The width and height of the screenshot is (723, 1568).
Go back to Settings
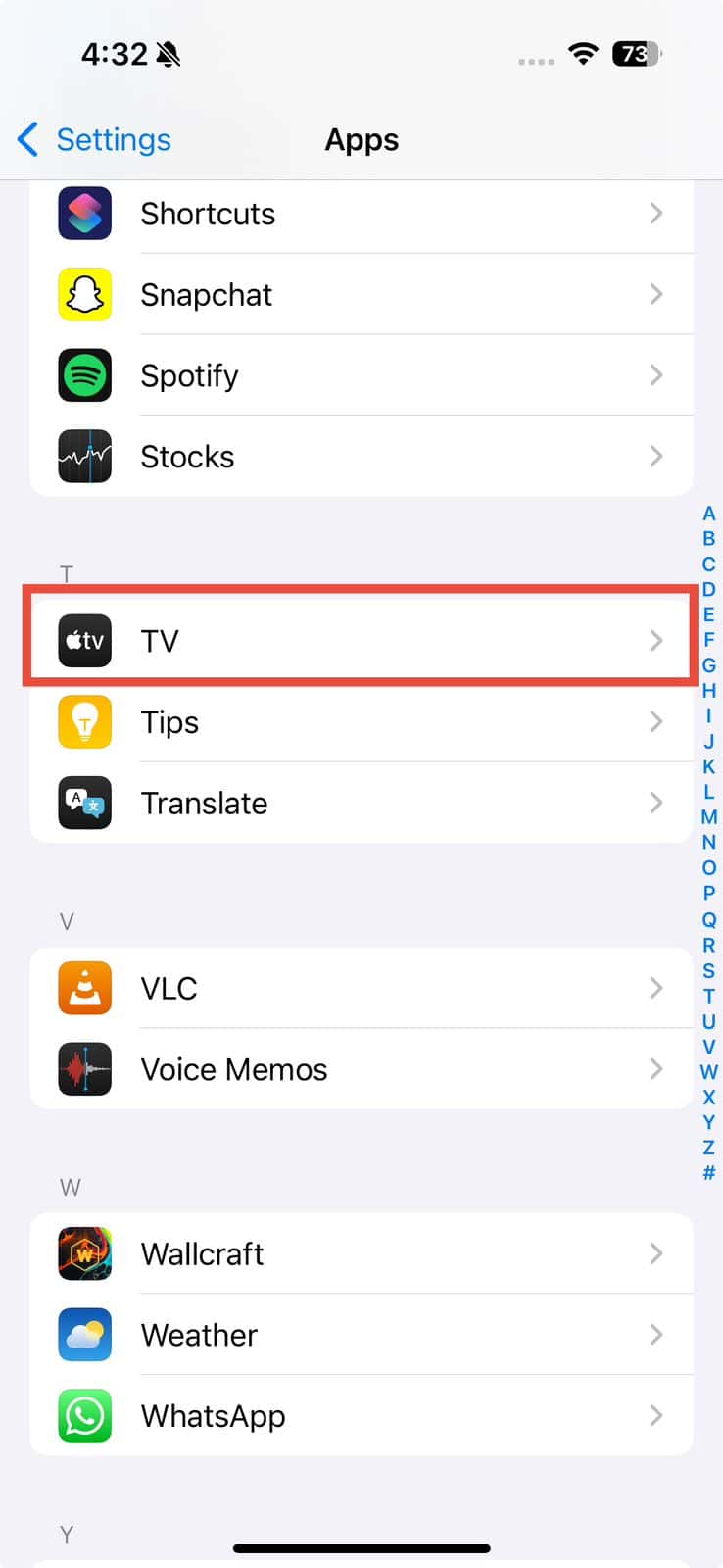94,140
